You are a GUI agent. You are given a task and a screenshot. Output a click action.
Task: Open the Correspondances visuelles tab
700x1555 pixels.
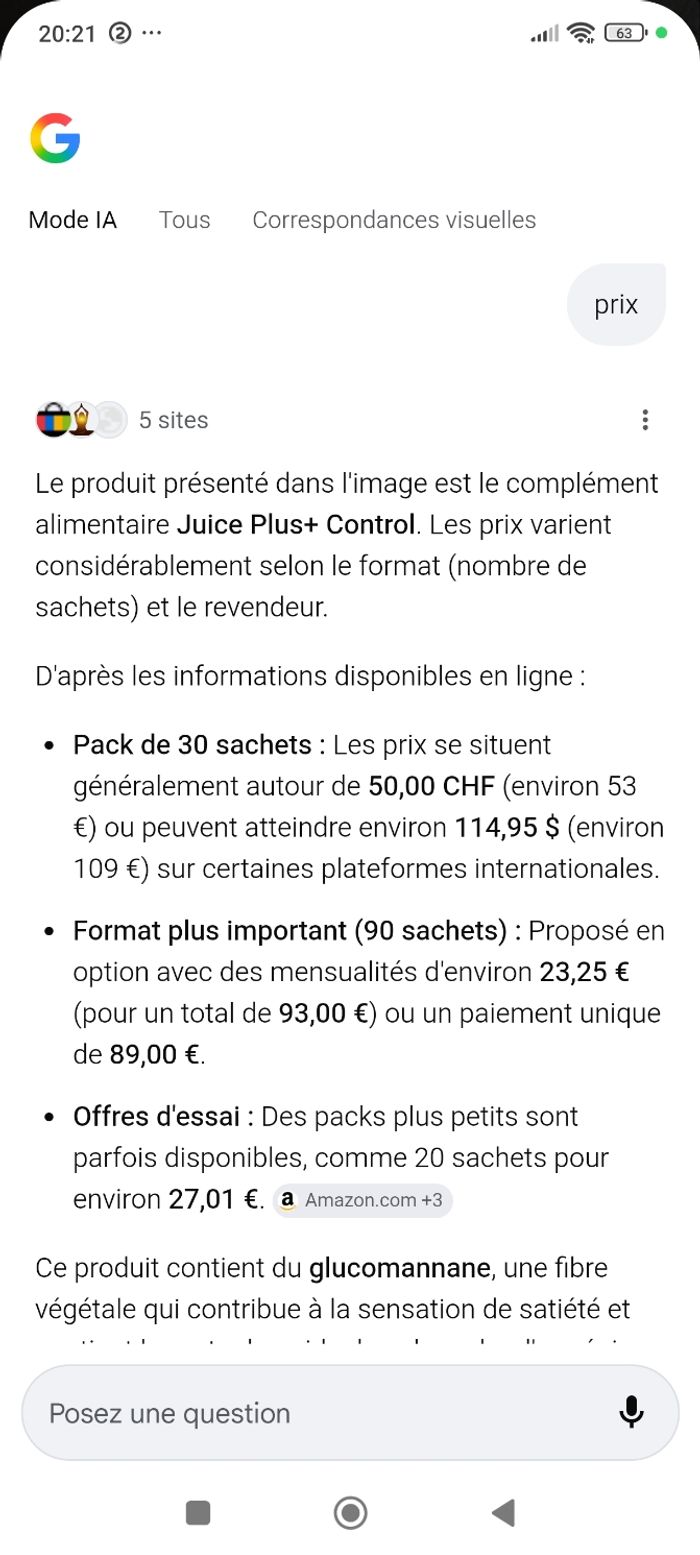pyautogui.click(x=394, y=220)
